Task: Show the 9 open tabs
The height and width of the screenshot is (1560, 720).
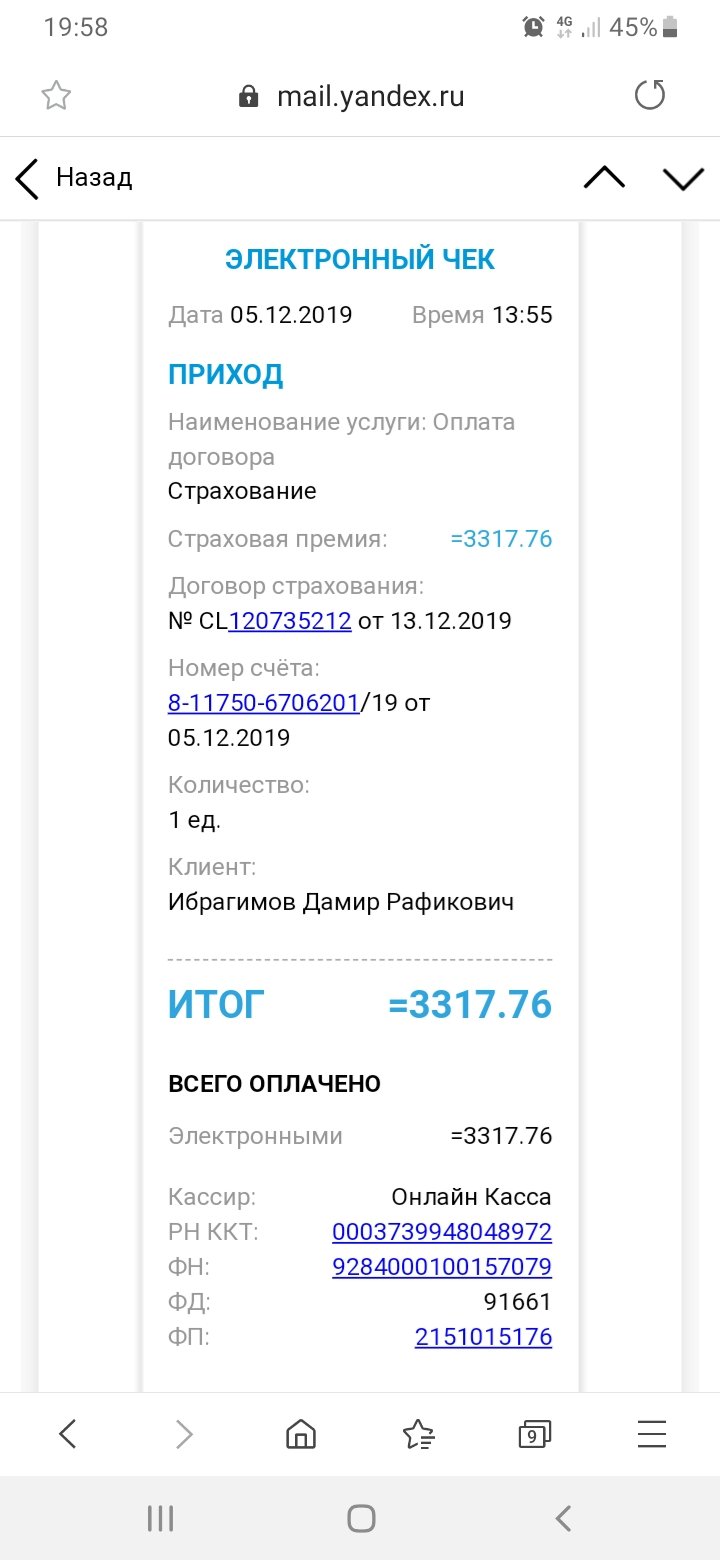Action: (535, 1435)
